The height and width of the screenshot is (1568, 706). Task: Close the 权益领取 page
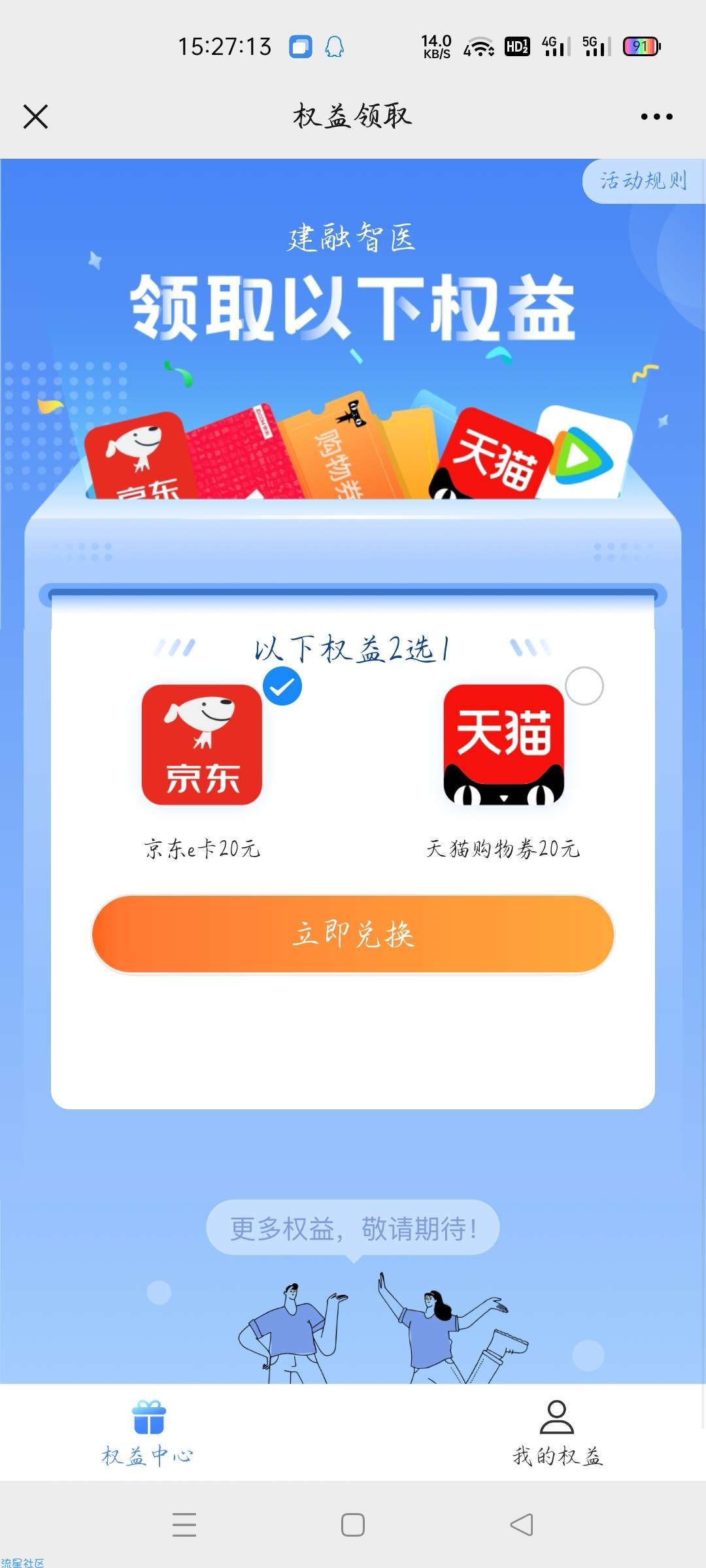click(x=35, y=117)
